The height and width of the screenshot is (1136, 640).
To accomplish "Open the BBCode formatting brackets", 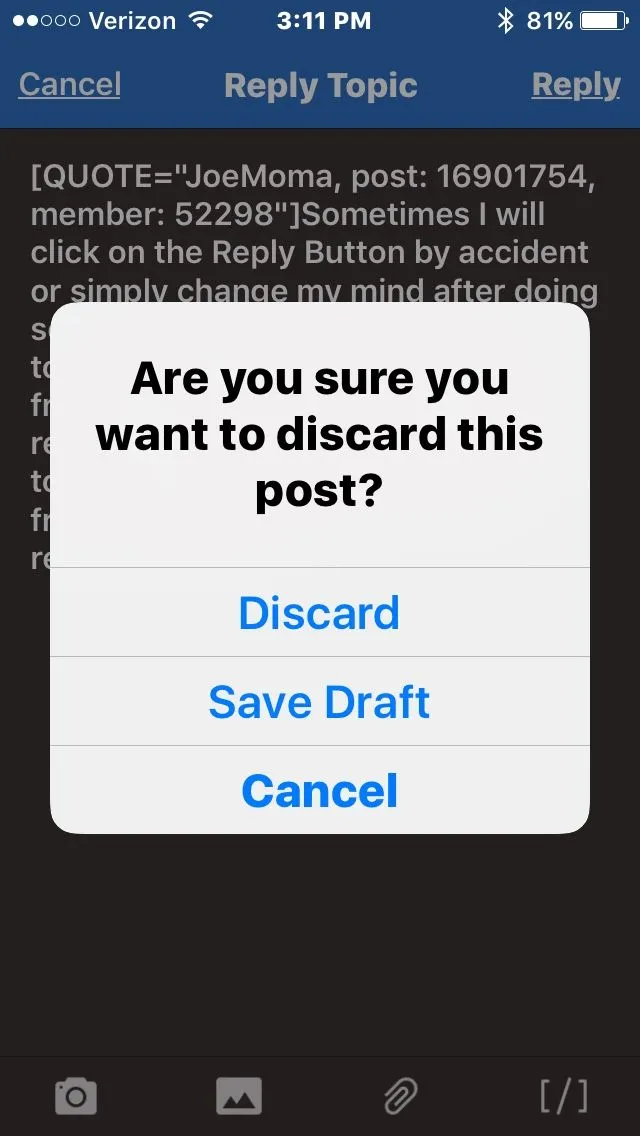I will pos(563,1096).
